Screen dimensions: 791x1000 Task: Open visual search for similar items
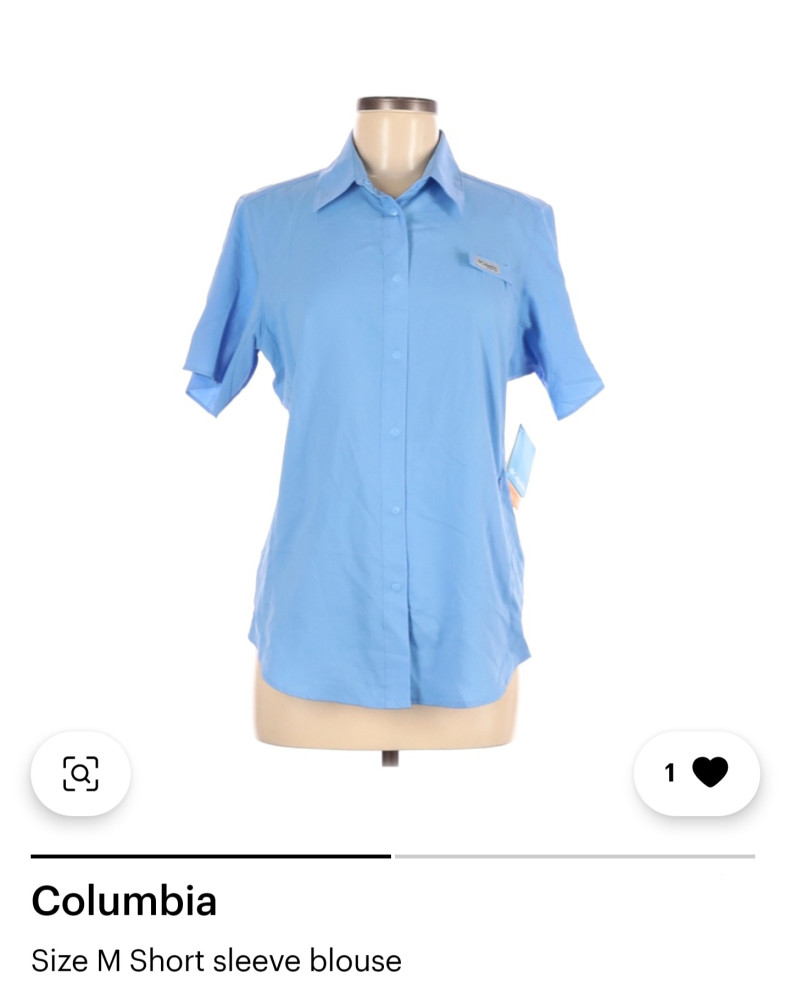tap(80, 773)
